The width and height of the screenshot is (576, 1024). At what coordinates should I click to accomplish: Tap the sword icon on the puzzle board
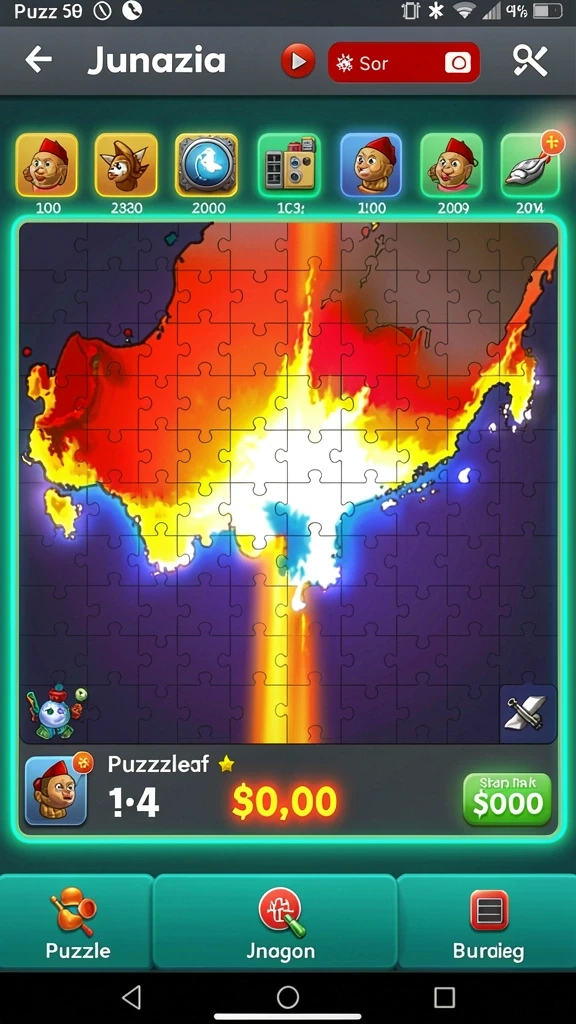528,714
